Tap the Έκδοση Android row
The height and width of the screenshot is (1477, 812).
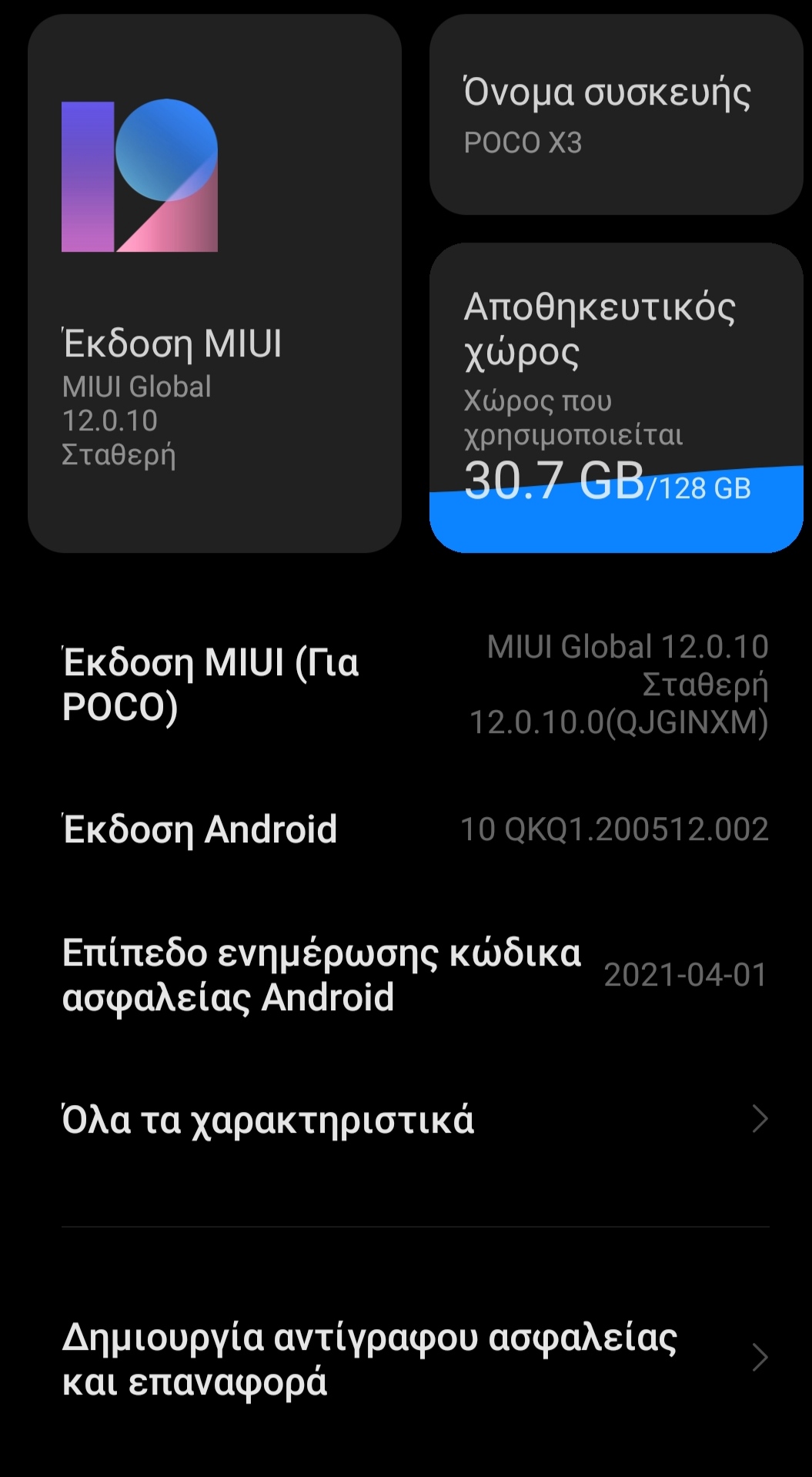(416, 829)
